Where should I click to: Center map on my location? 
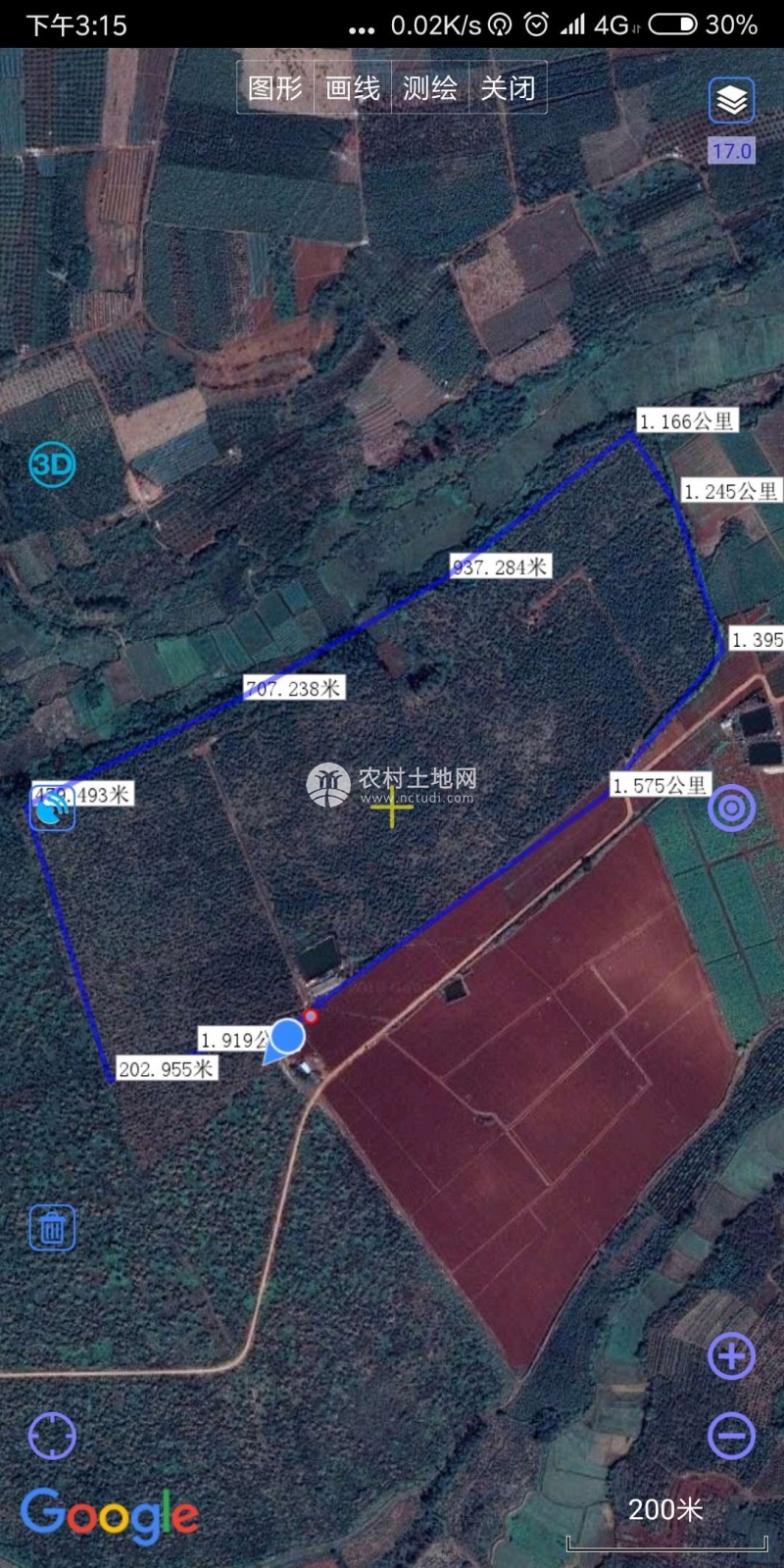[x=52, y=1437]
